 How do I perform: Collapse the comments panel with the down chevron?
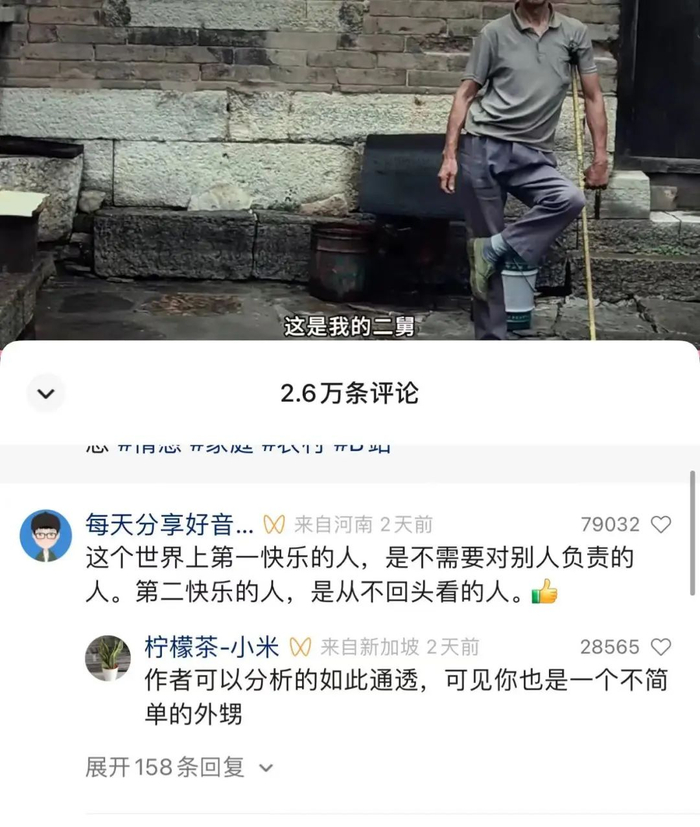(46, 393)
